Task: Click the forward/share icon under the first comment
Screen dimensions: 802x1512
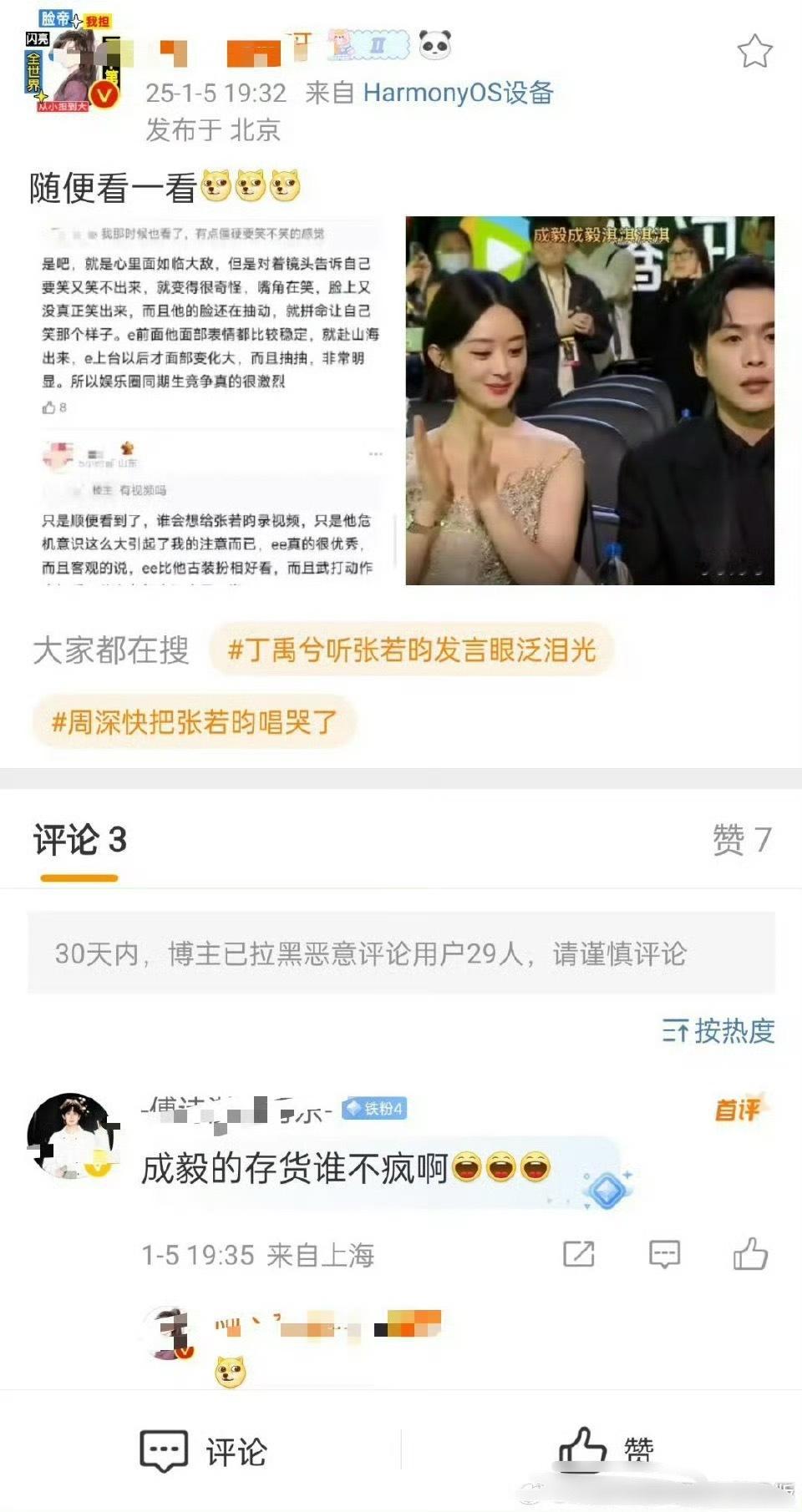Action: (x=578, y=1254)
